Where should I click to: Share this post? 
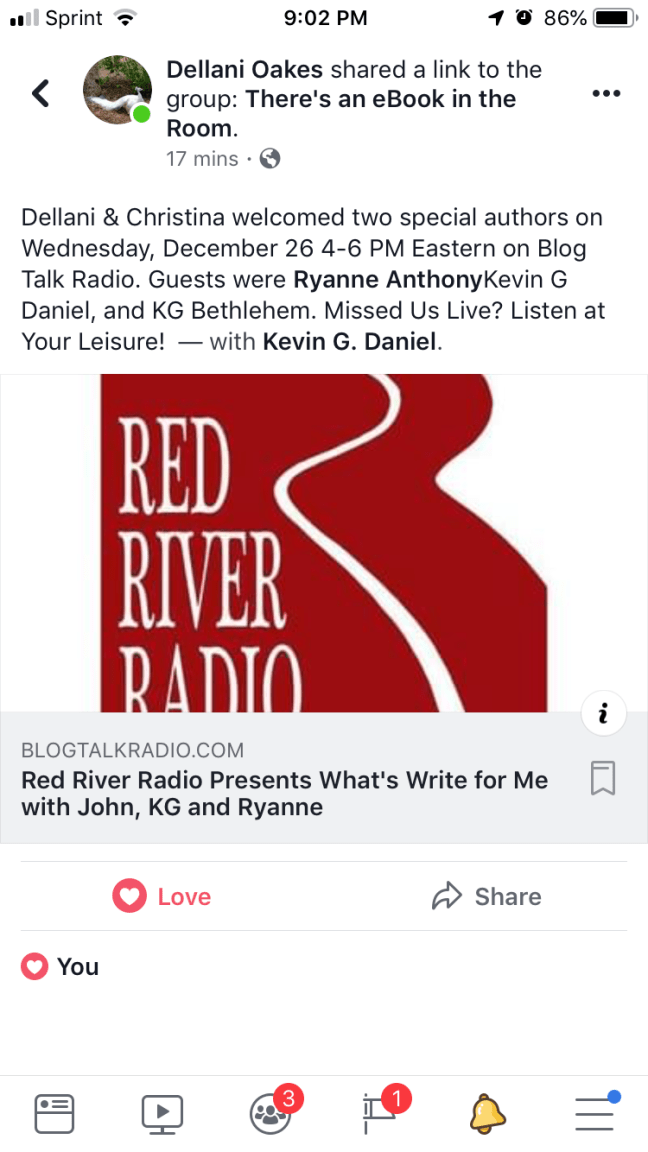point(487,896)
